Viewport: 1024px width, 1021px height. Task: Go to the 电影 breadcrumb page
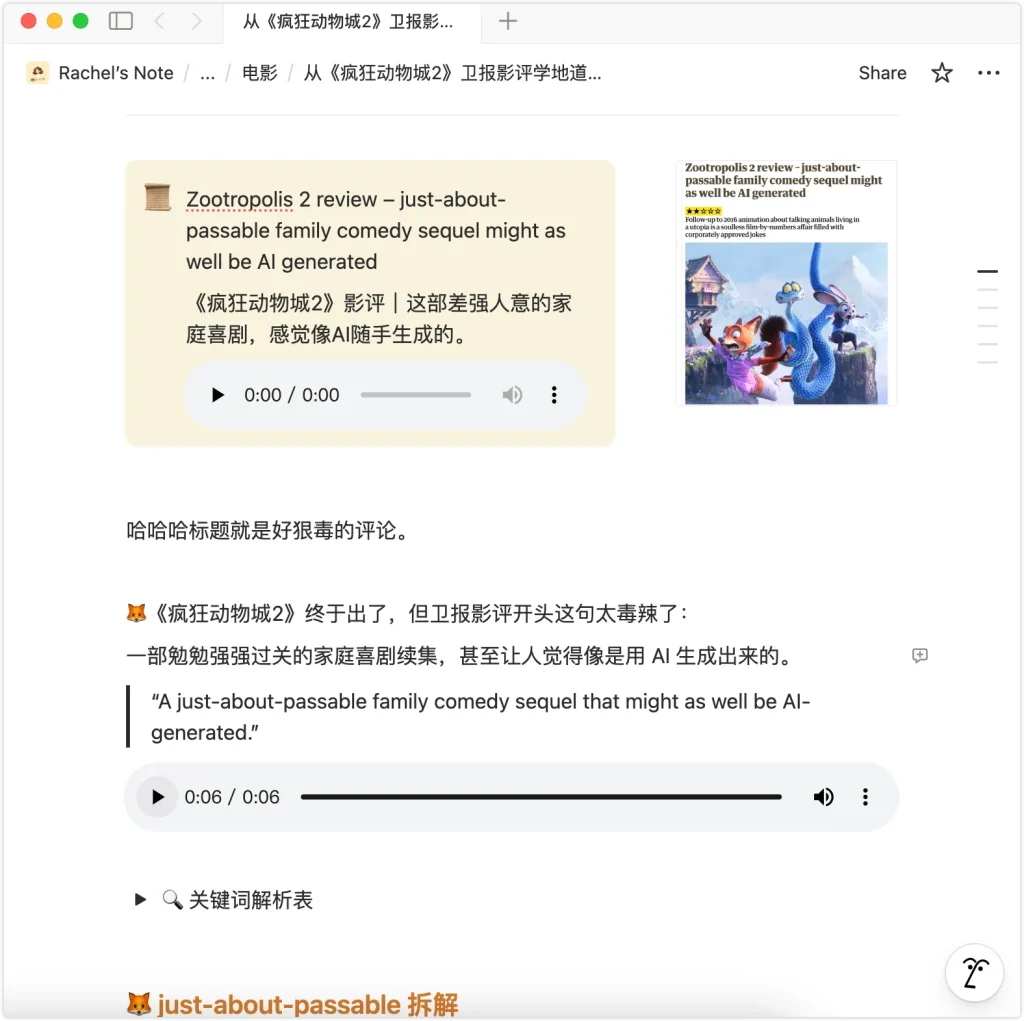(260, 73)
